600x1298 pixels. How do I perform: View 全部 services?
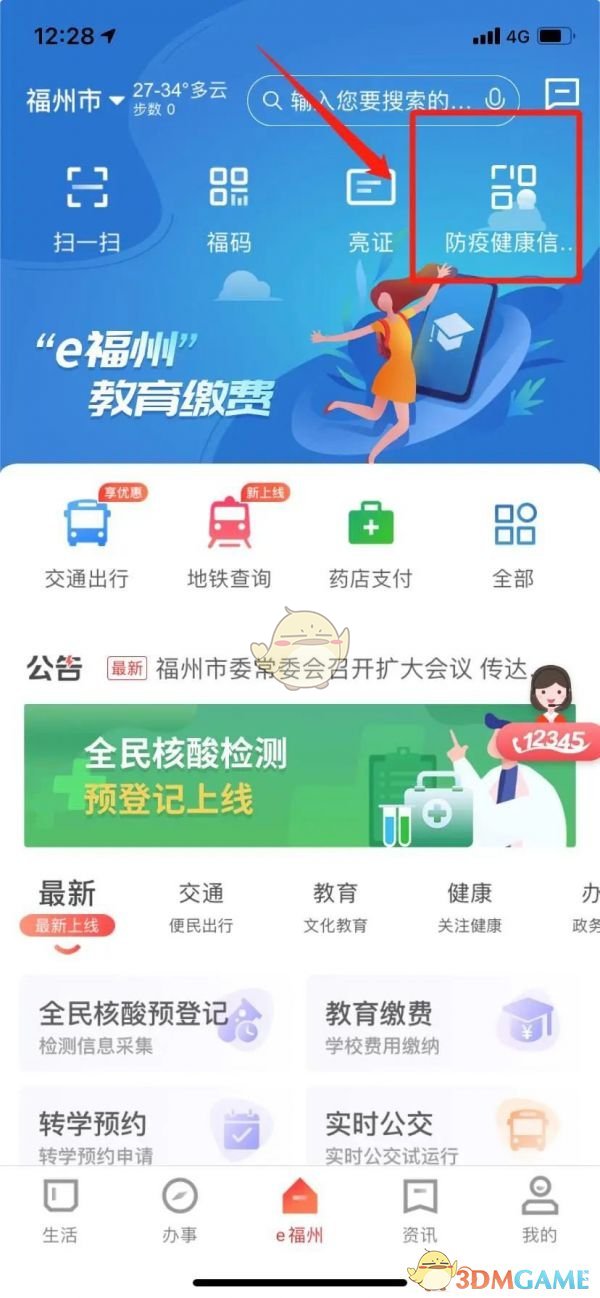click(x=513, y=545)
